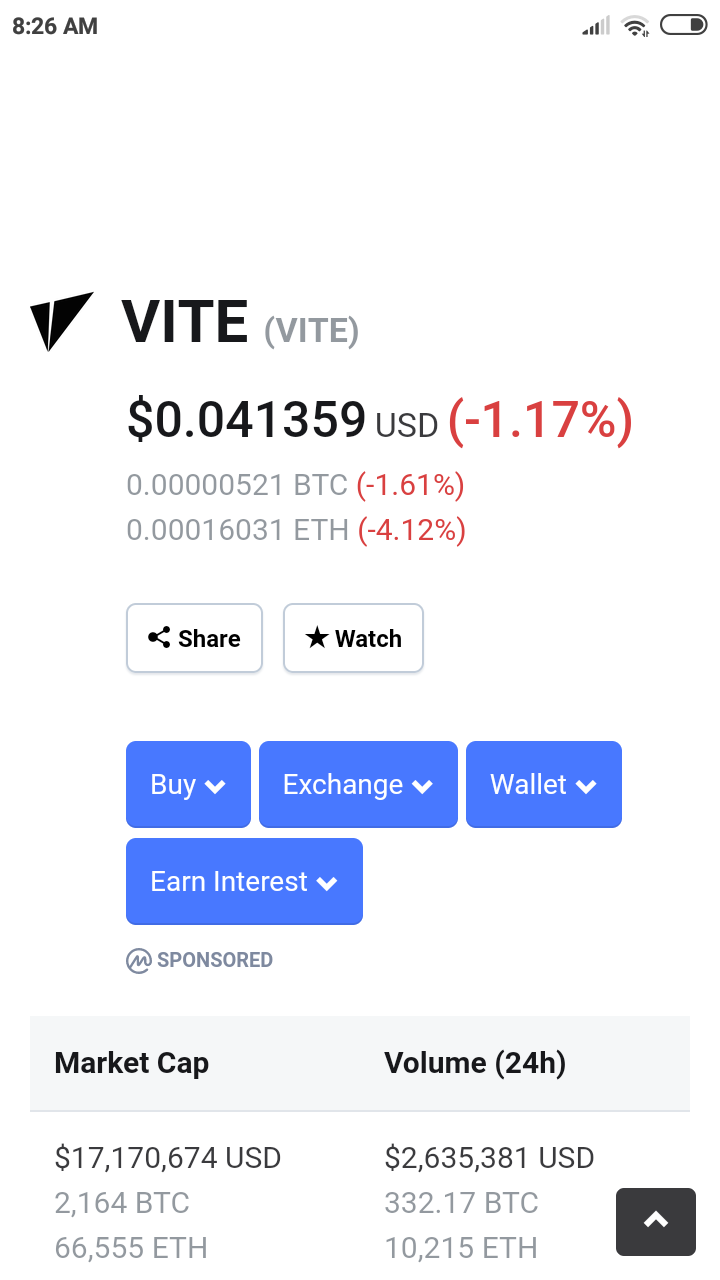The image size is (720, 1280).
Task: Share the VITE coin page
Action: click(x=194, y=638)
